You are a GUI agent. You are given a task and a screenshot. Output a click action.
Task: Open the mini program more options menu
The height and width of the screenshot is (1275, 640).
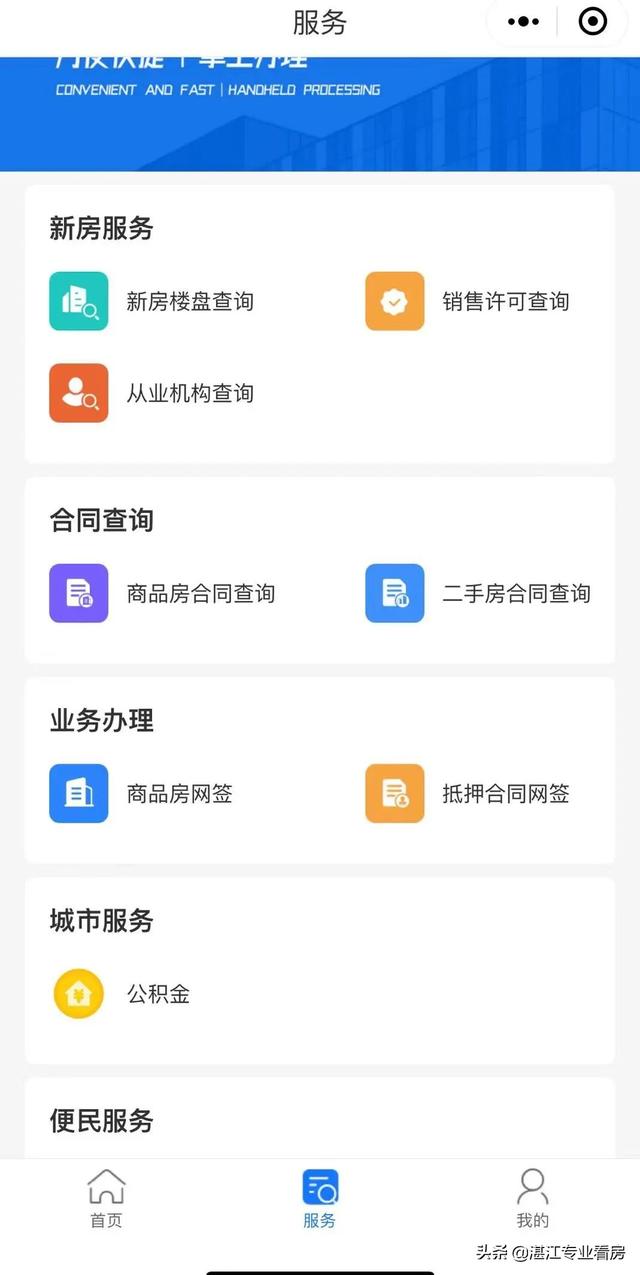[x=523, y=22]
